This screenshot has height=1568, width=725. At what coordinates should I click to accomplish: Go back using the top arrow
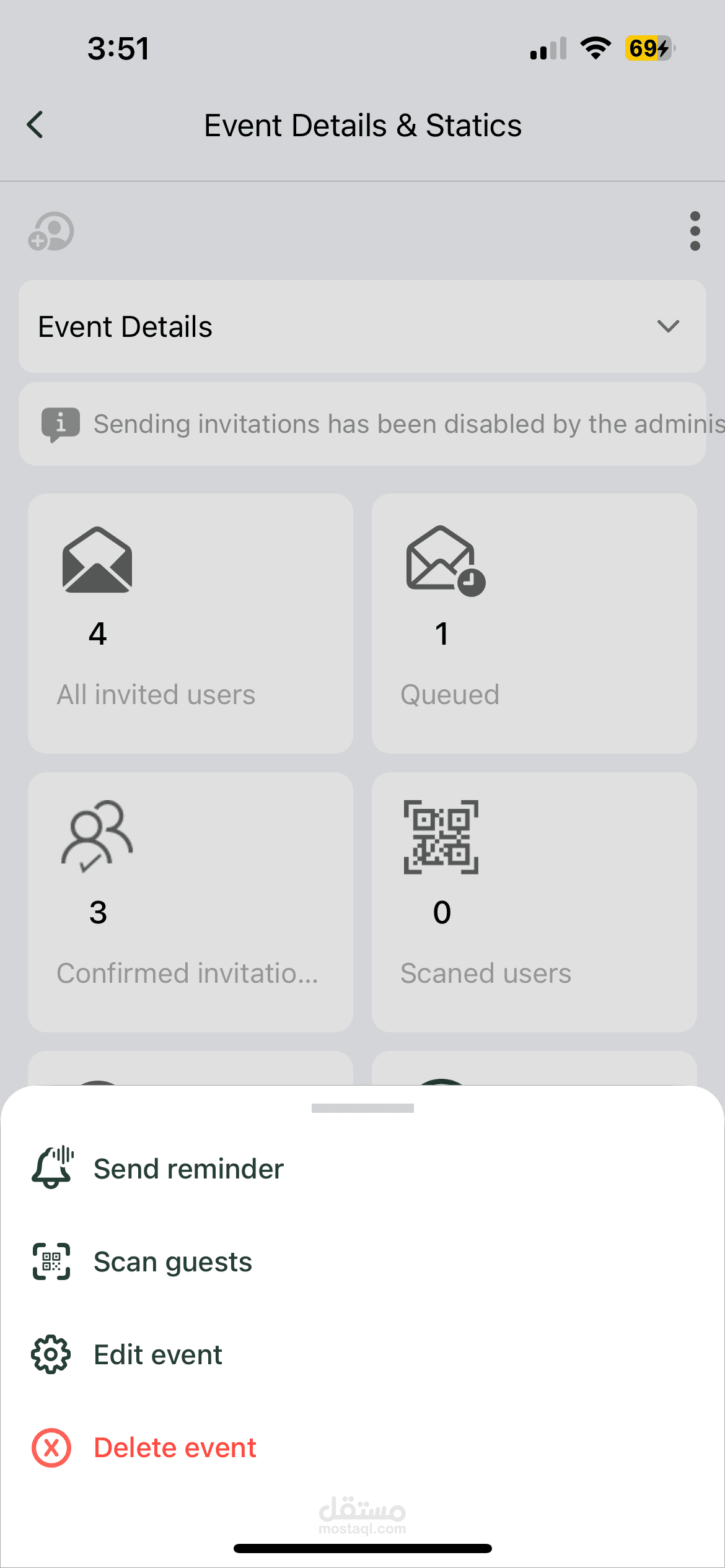[36, 124]
